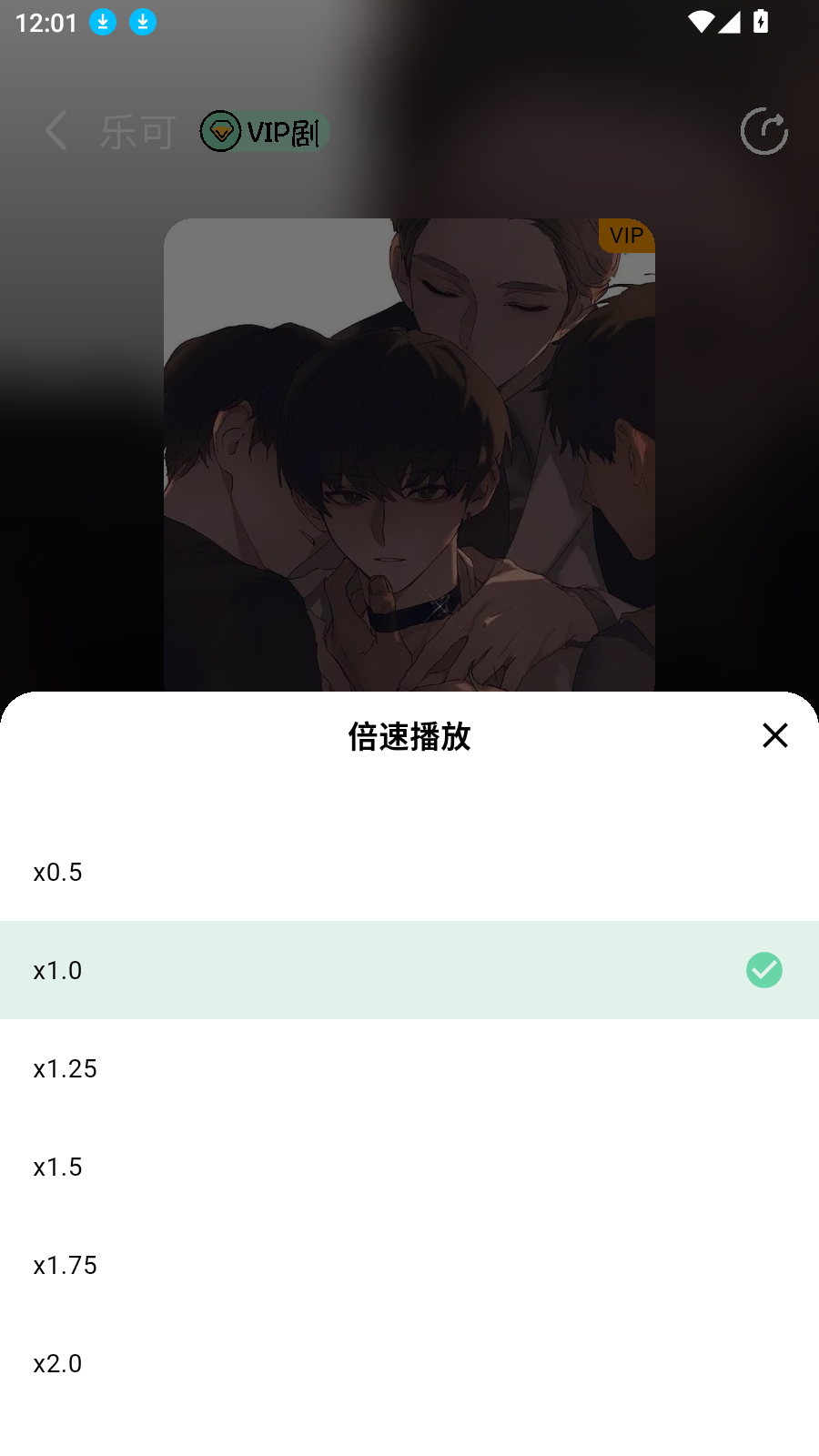Tap the second download notification icon
This screenshot has height=1456, width=819.
click(143, 22)
